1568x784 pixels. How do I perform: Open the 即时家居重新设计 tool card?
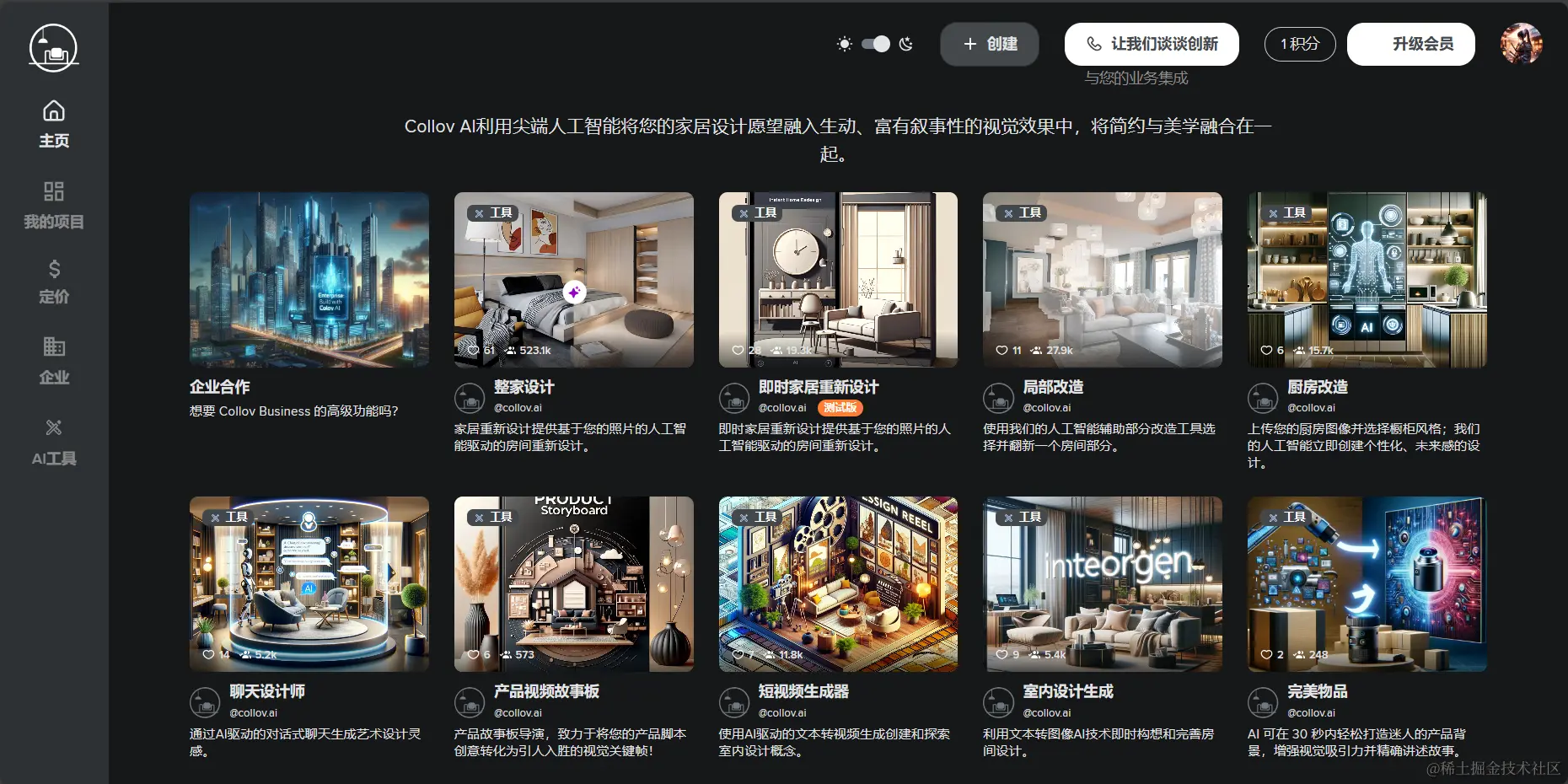click(x=838, y=280)
